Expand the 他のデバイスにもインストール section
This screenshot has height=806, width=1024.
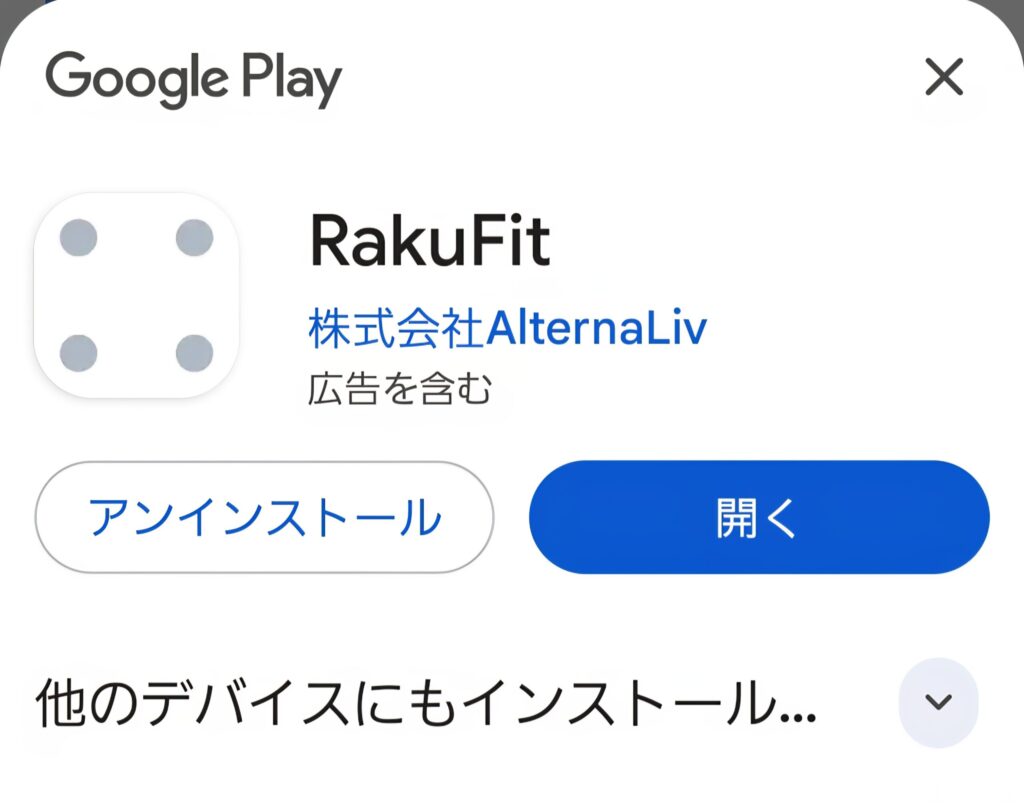coord(938,702)
